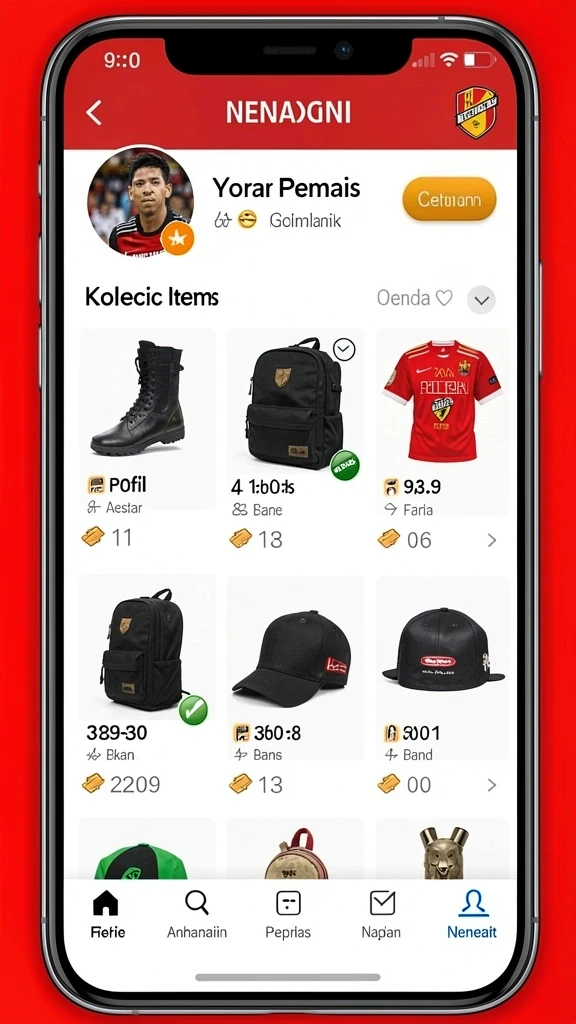Expand the dropdown chevron beside Oenda

481,300
